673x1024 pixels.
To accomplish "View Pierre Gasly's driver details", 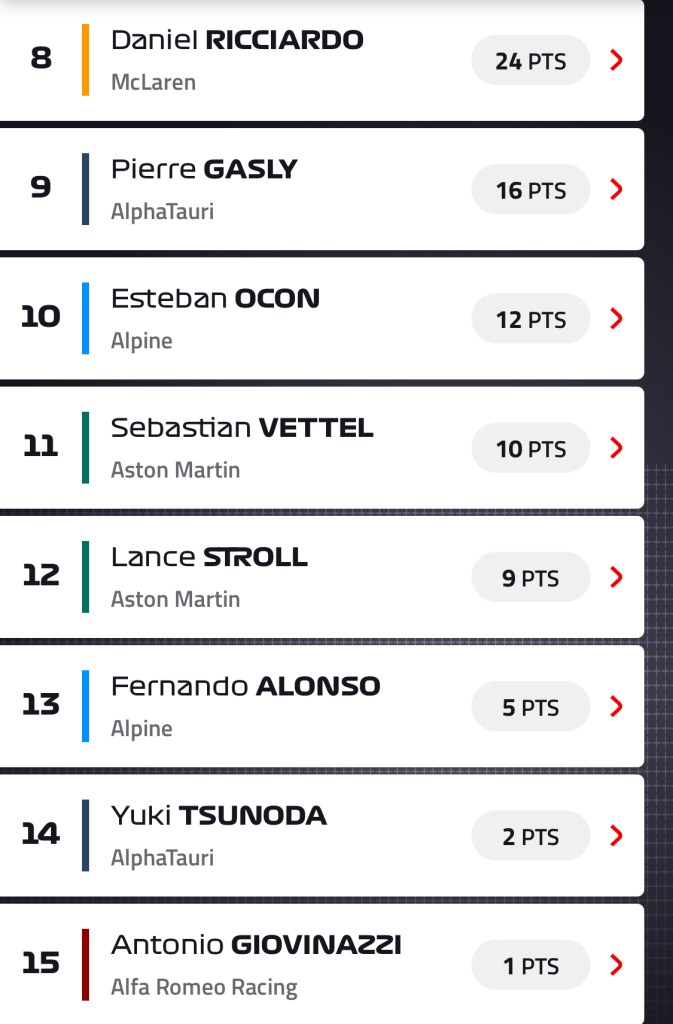I will 320,189.
